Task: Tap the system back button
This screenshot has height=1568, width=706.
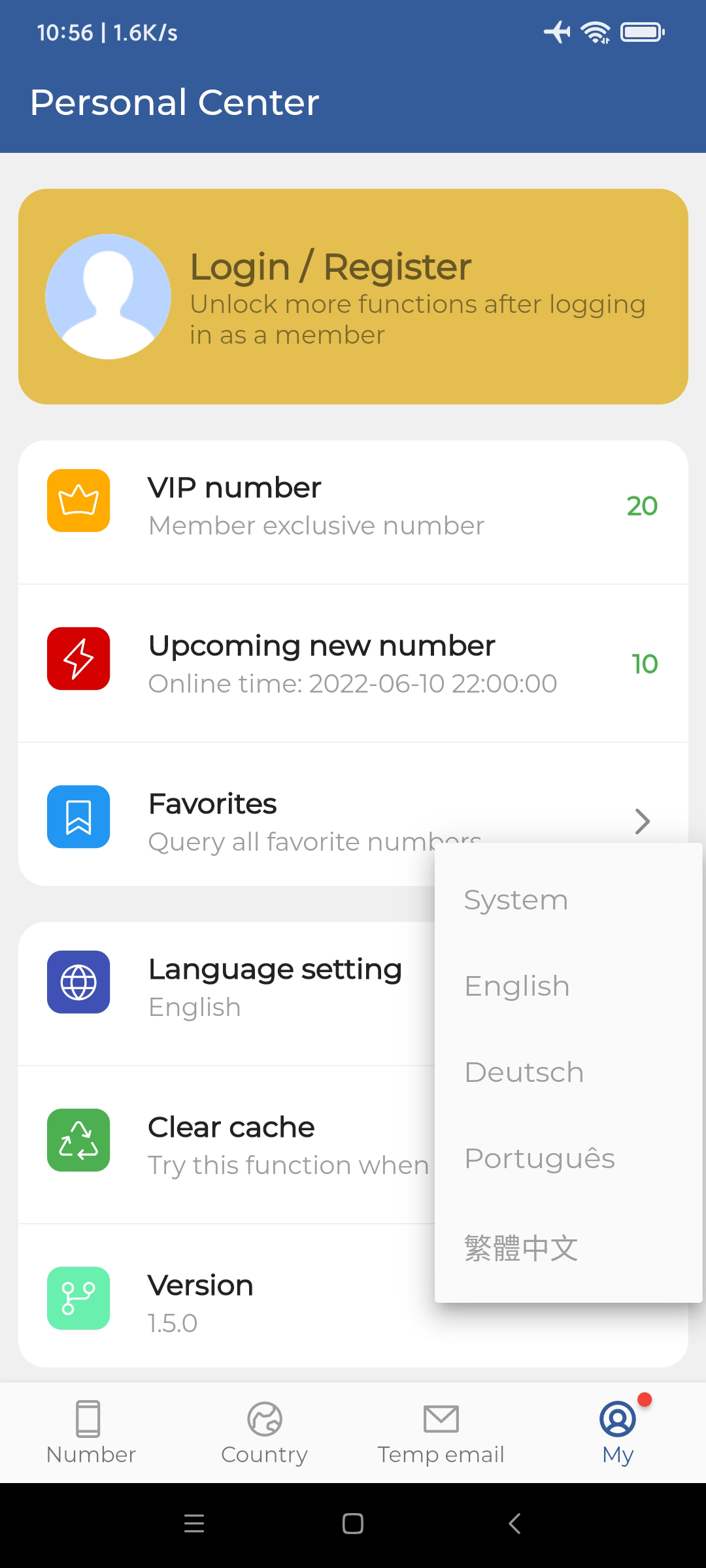Action: [x=514, y=1524]
